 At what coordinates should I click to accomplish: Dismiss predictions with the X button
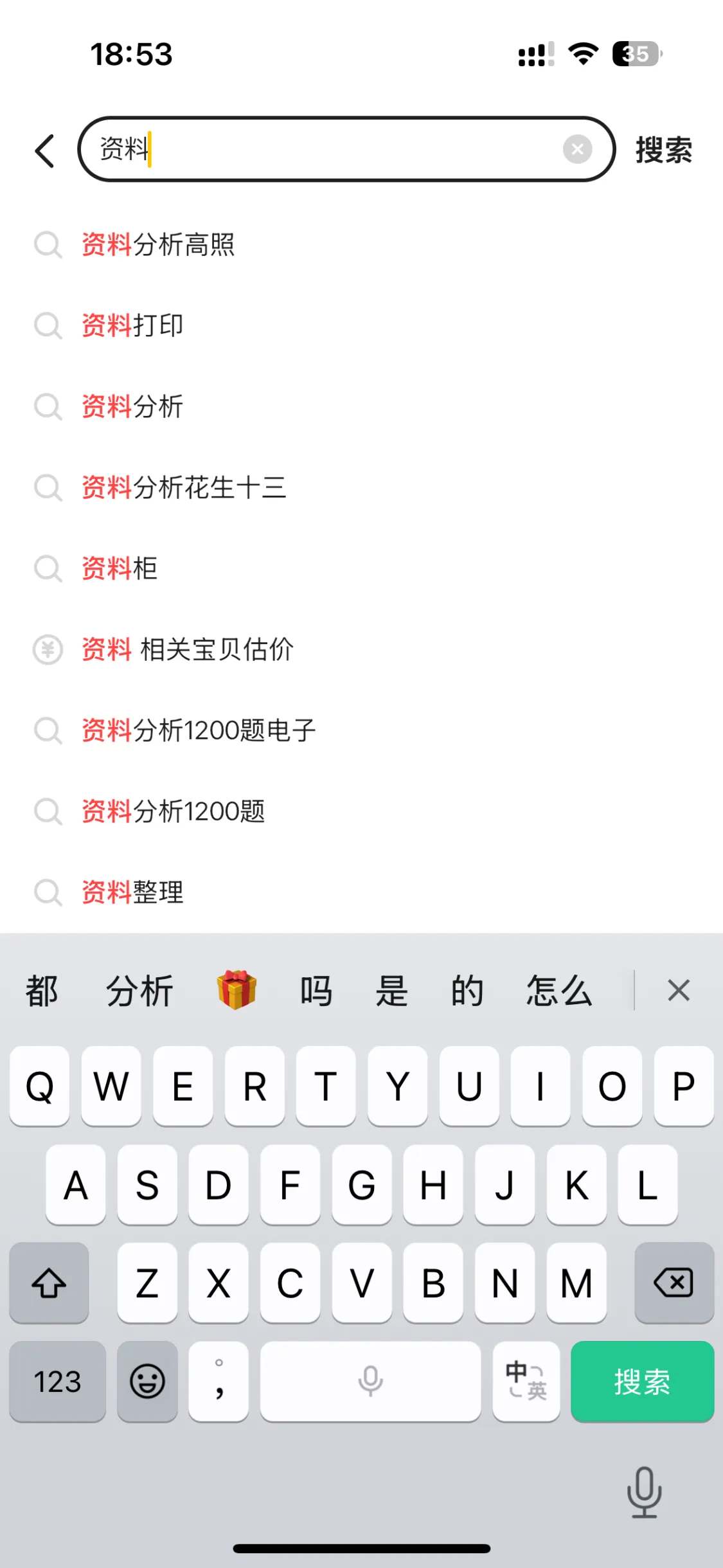(679, 990)
